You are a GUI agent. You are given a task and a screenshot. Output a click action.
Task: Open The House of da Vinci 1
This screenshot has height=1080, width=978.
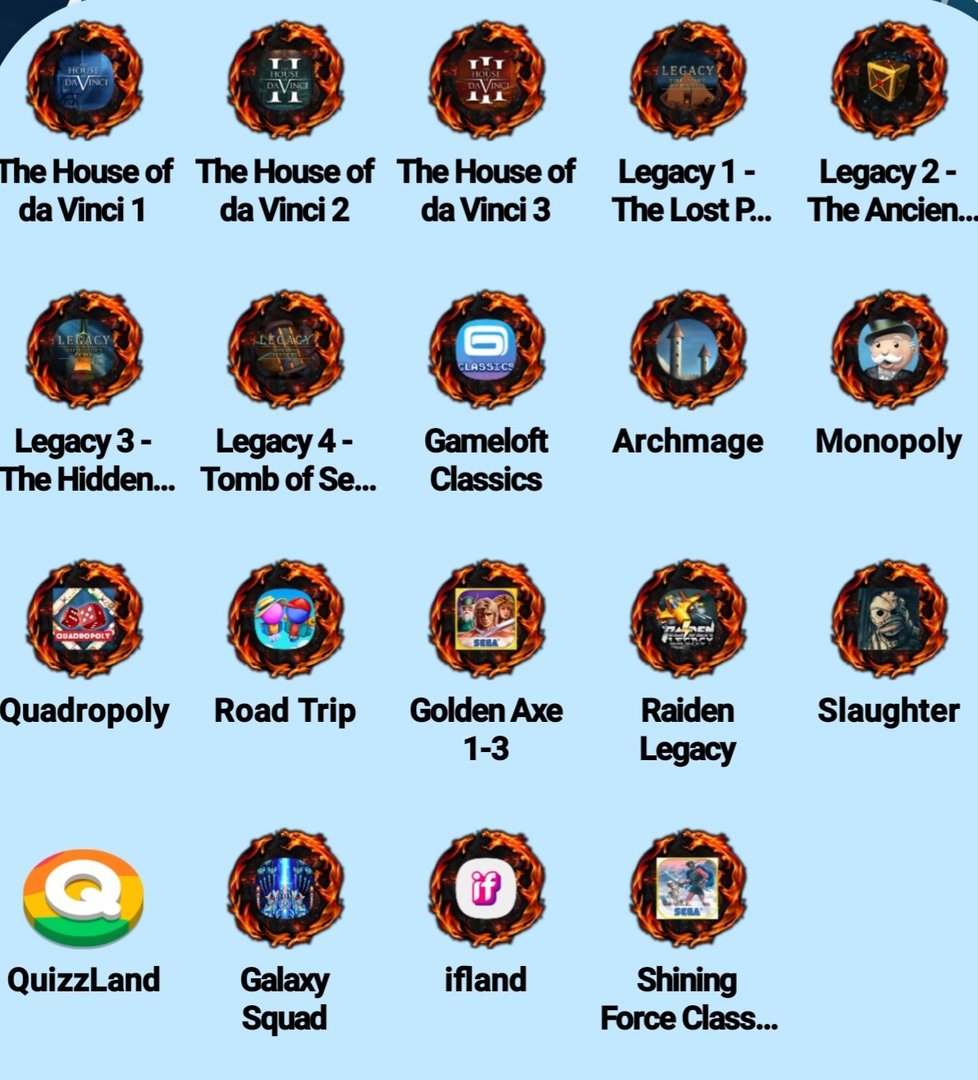(x=84, y=82)
